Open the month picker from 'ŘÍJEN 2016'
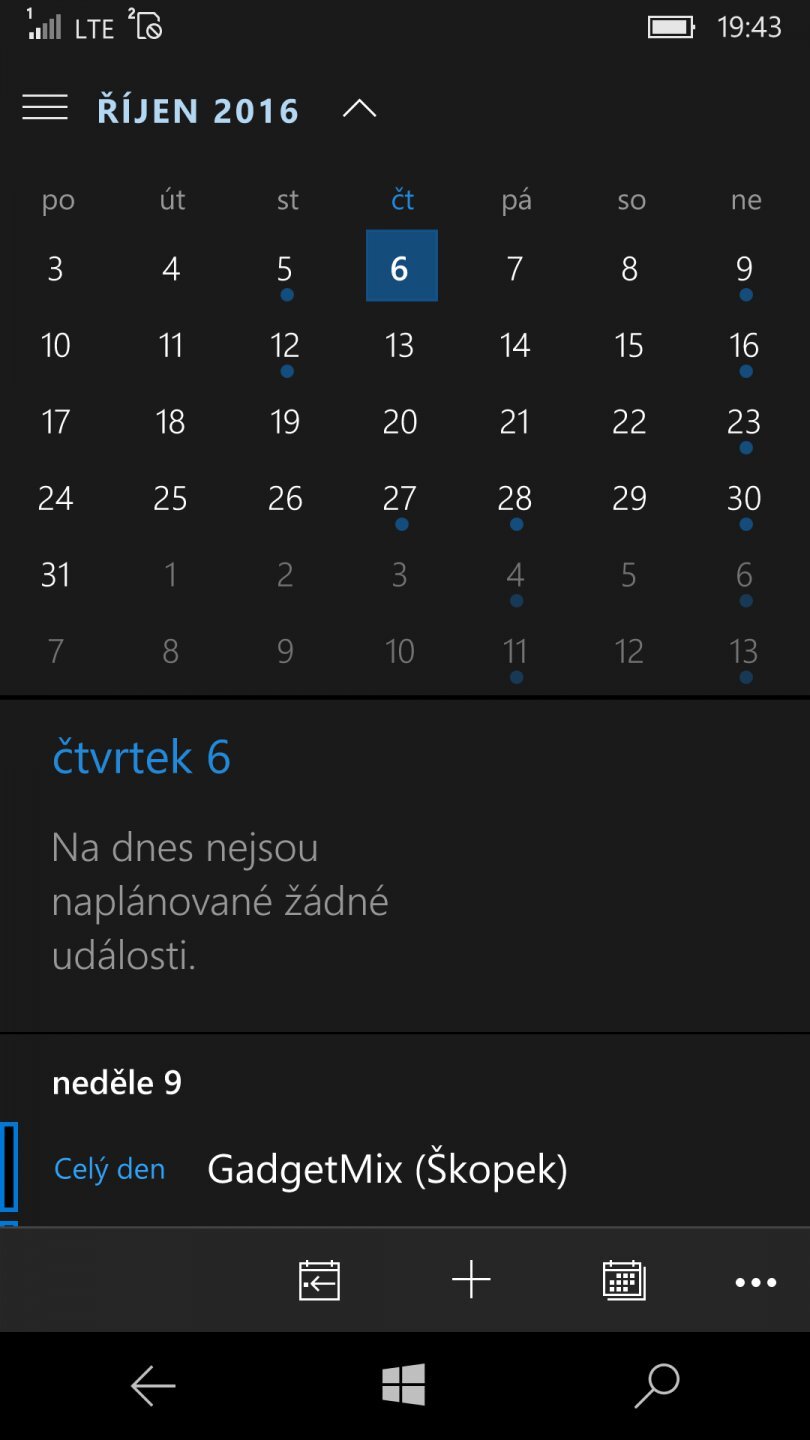Viewport: 810px width, 1440px height. click(197, 110)
